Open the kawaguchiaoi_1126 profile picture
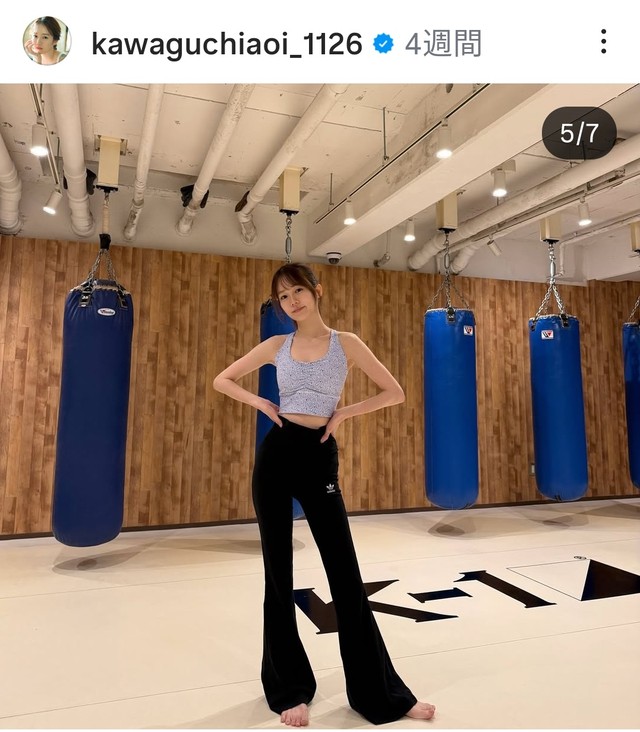Image resolution: width=640 pixels, height=732 pixels. coord(46,41)
